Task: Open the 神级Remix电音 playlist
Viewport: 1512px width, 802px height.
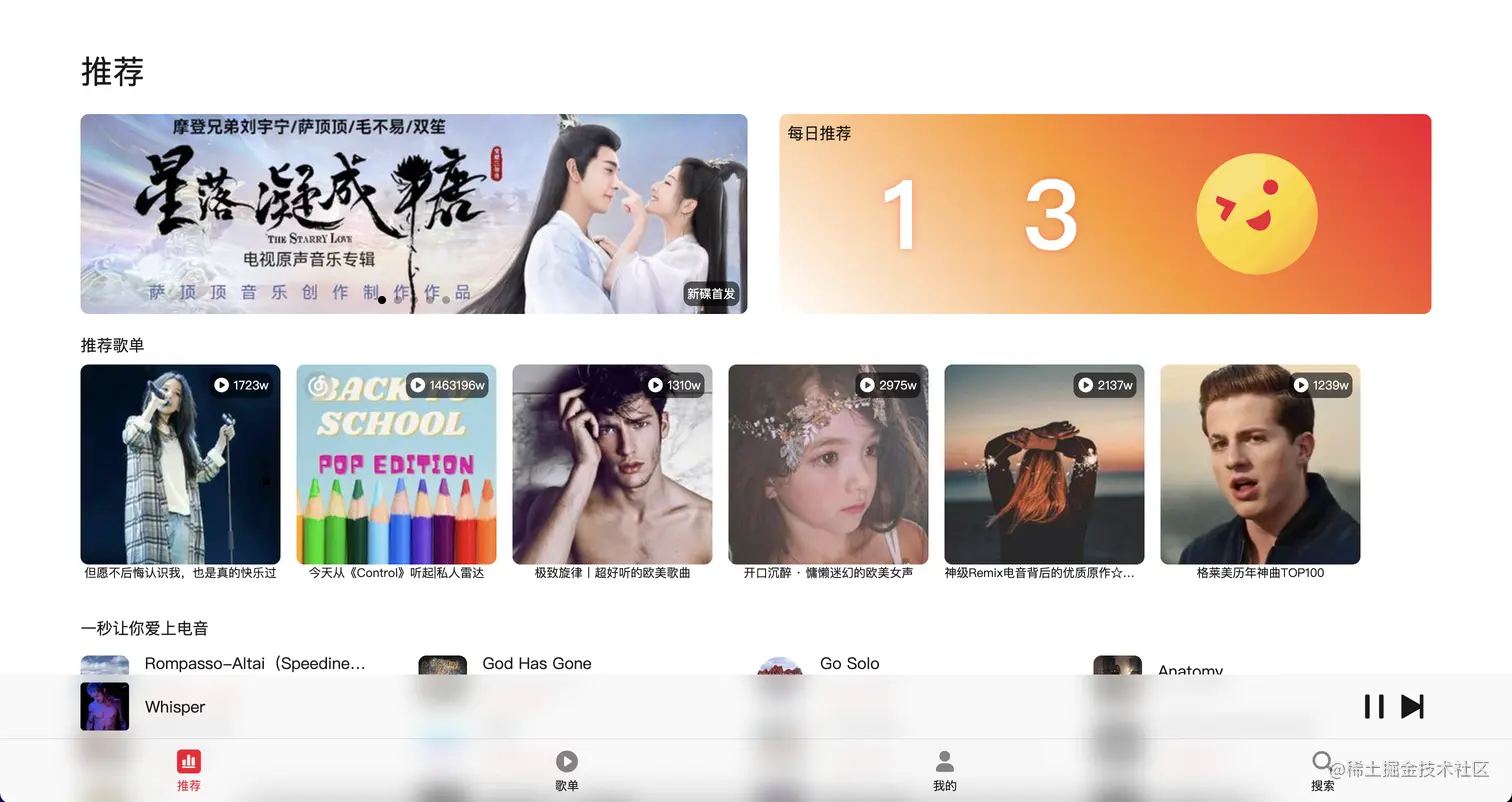Action: 1044,464
